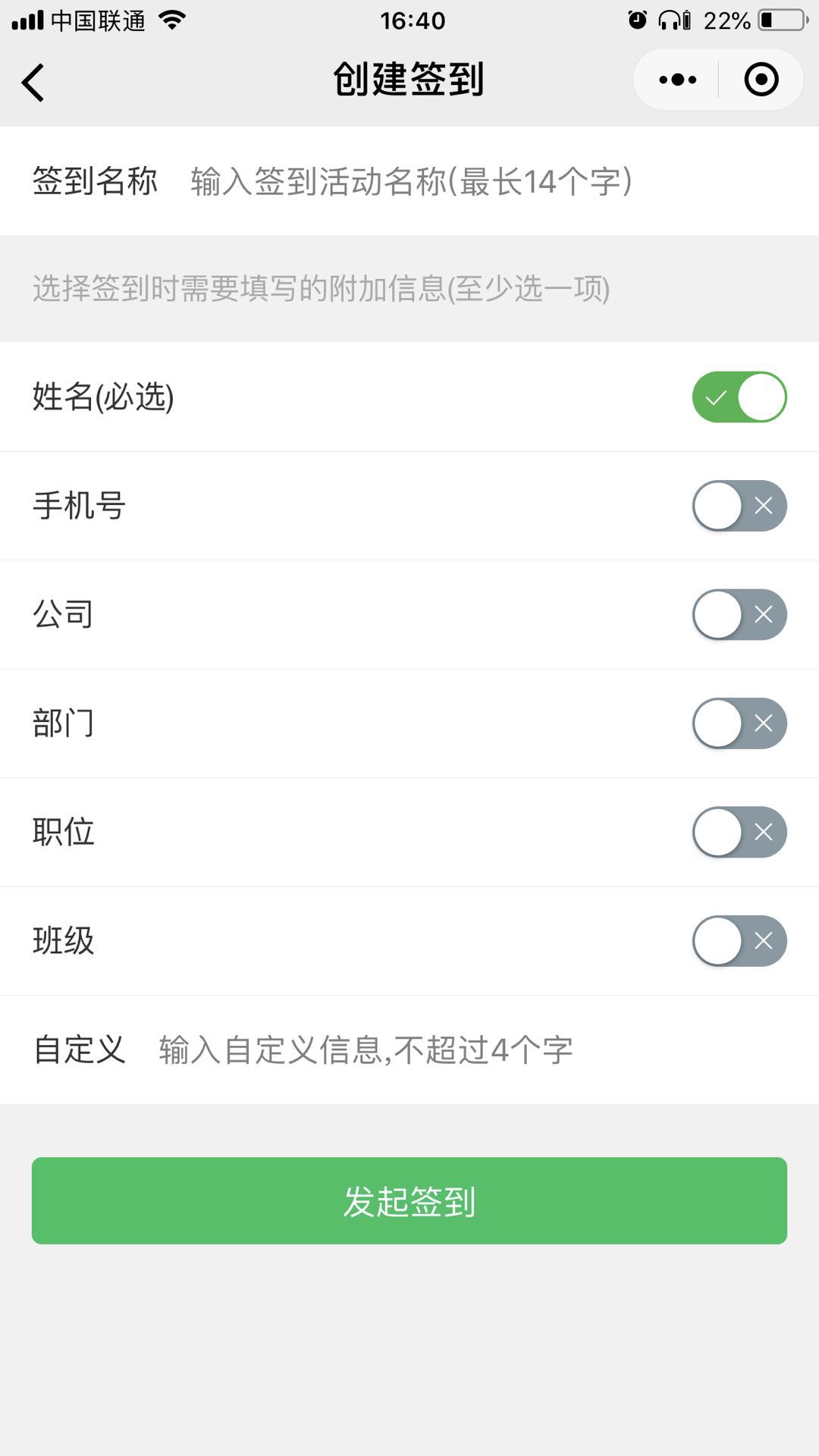Enable the 手机号 switch
Screen dimensions: 819x1456
[x=739, y=506]
